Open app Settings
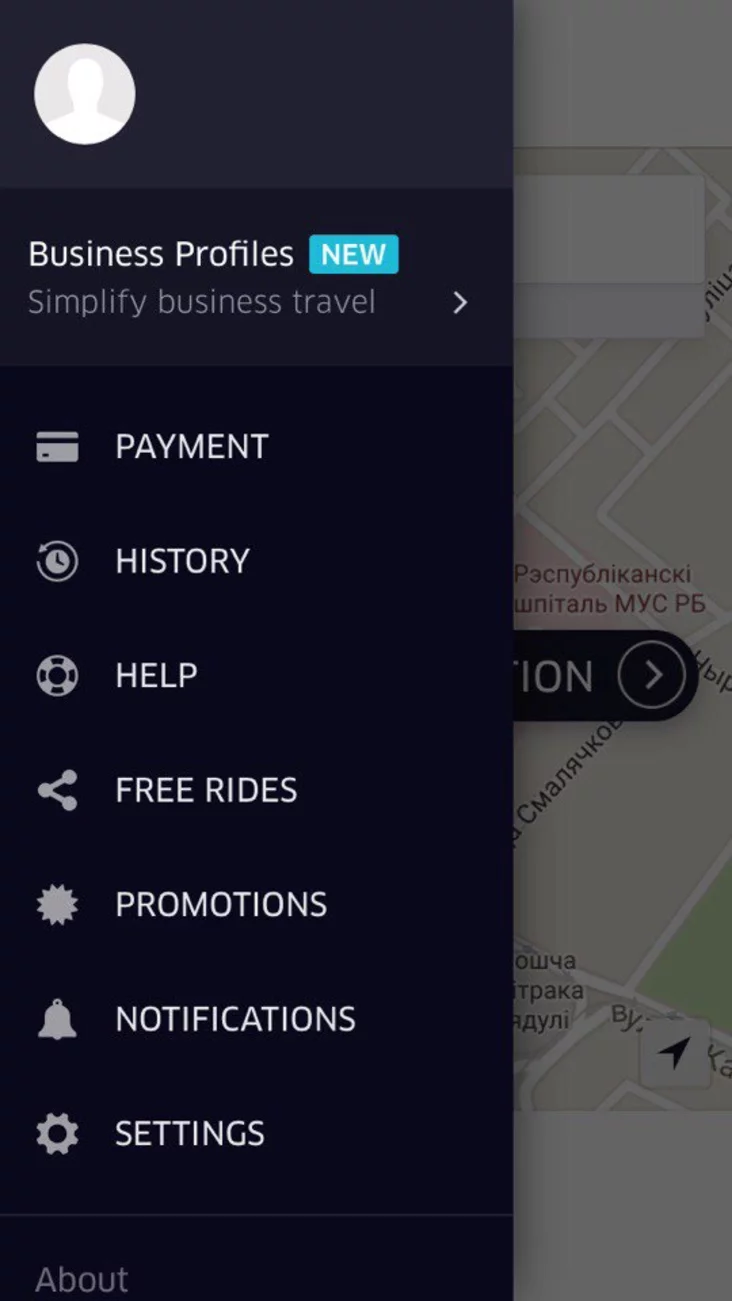Image resolution: width=732 pixels, height=1301 pixels. click(189, 1134)
